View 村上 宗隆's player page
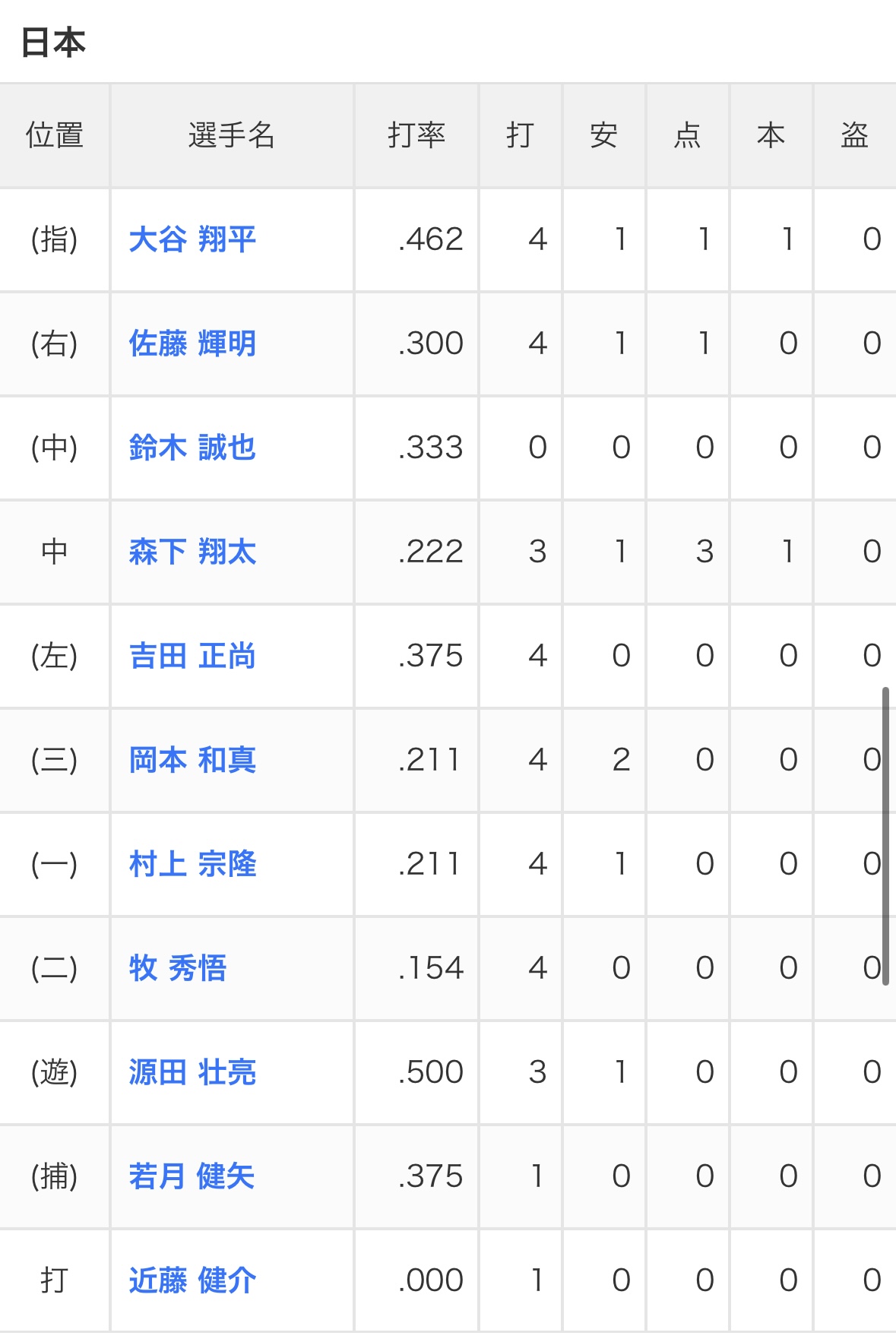The width and height of the screenshot is (896, 1342). [x=192, y=864]
